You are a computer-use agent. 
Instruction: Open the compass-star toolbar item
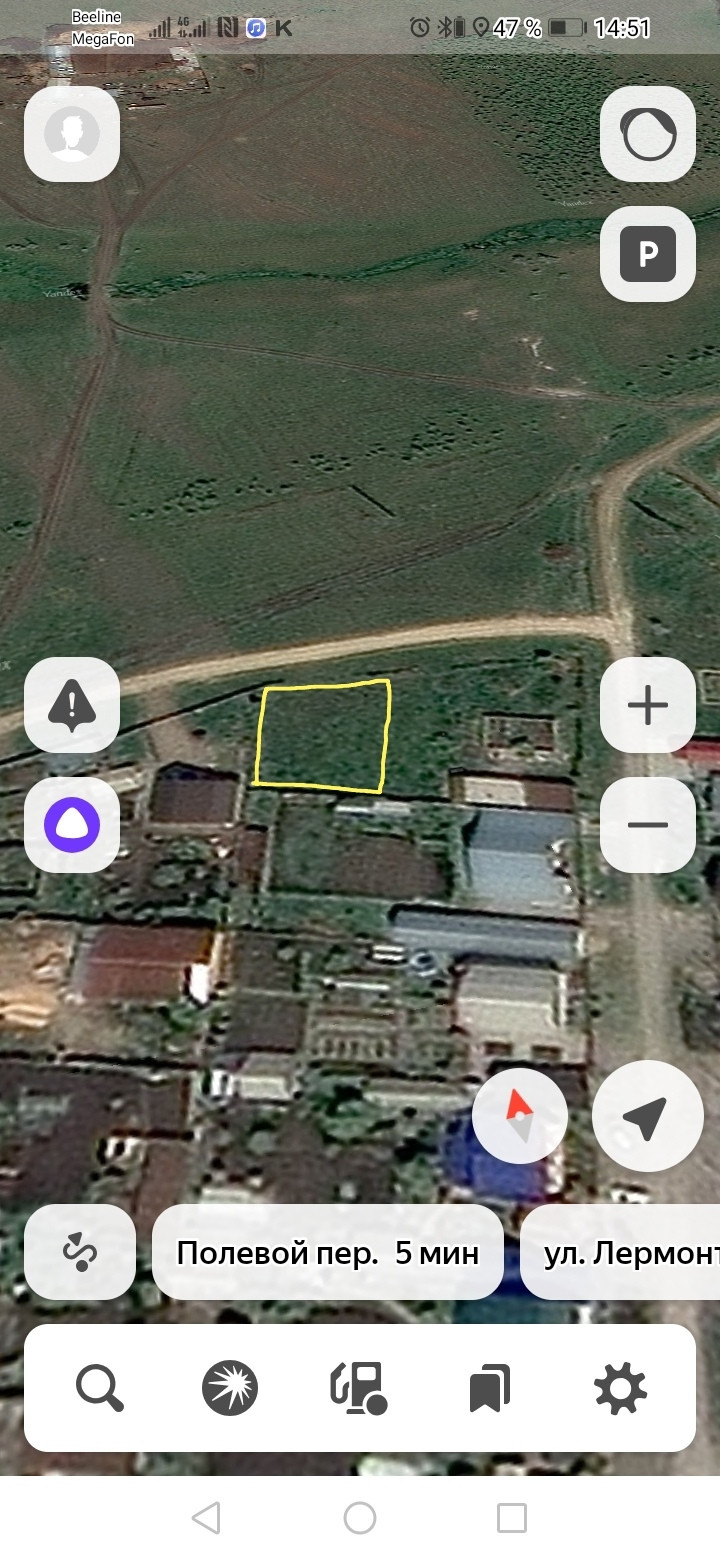(230, 1388)
